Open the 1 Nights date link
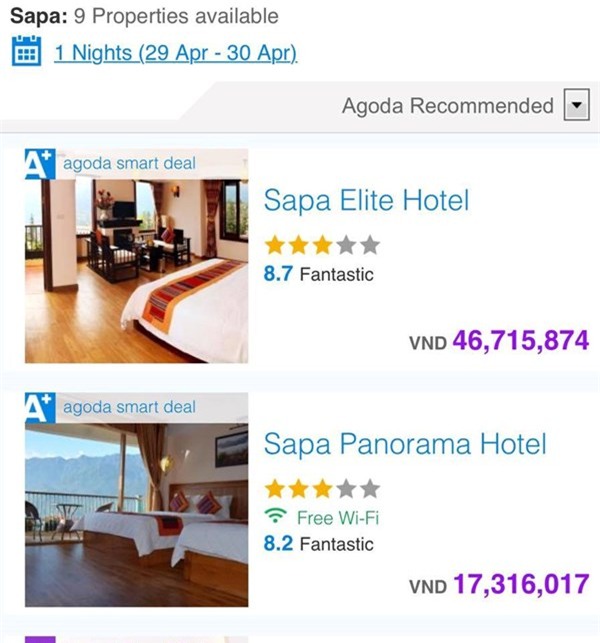Screen dimensions: 600x643 click(175, 52)
